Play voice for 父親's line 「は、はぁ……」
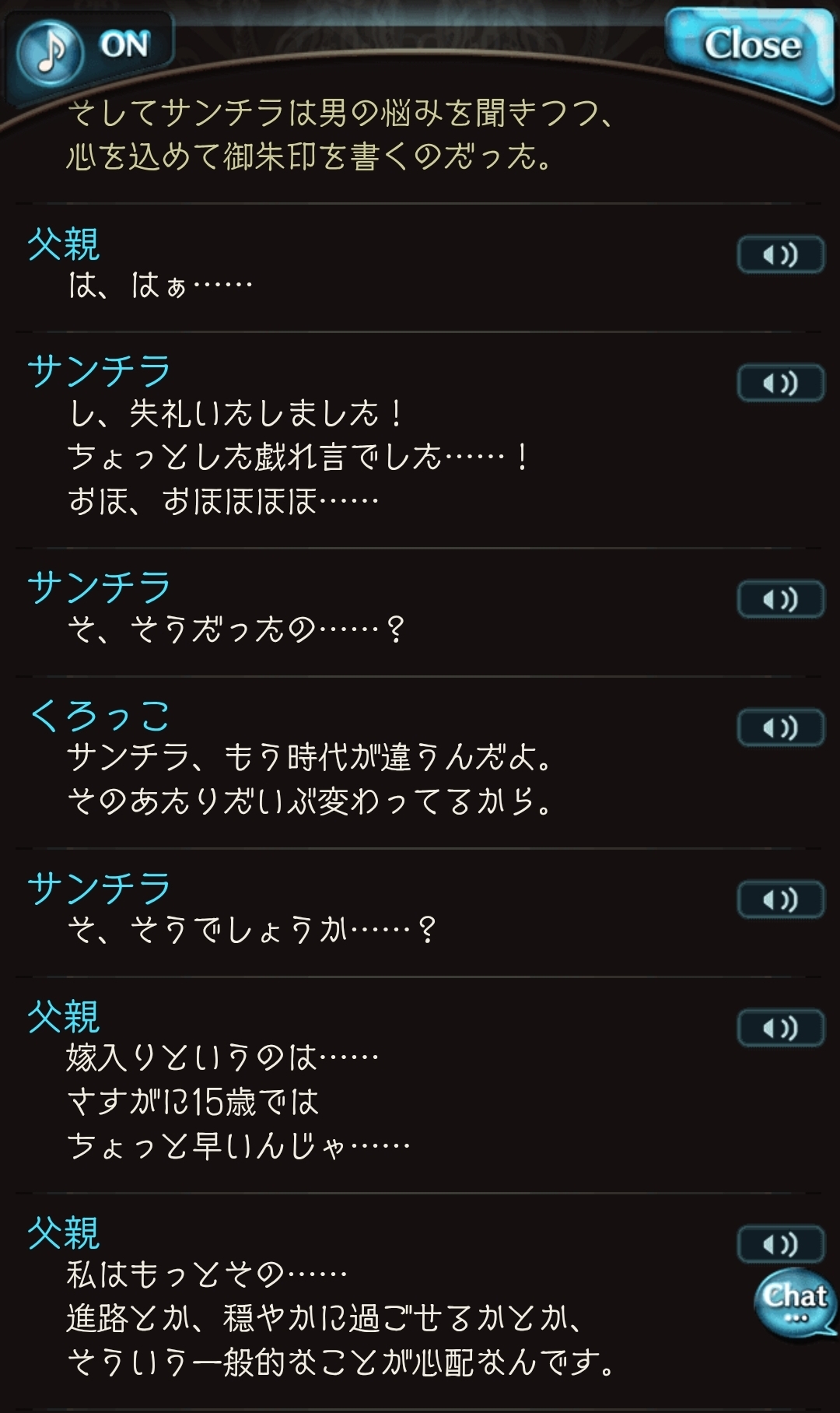This screenshot has height=1413, width=840. [x=780, y=255]
